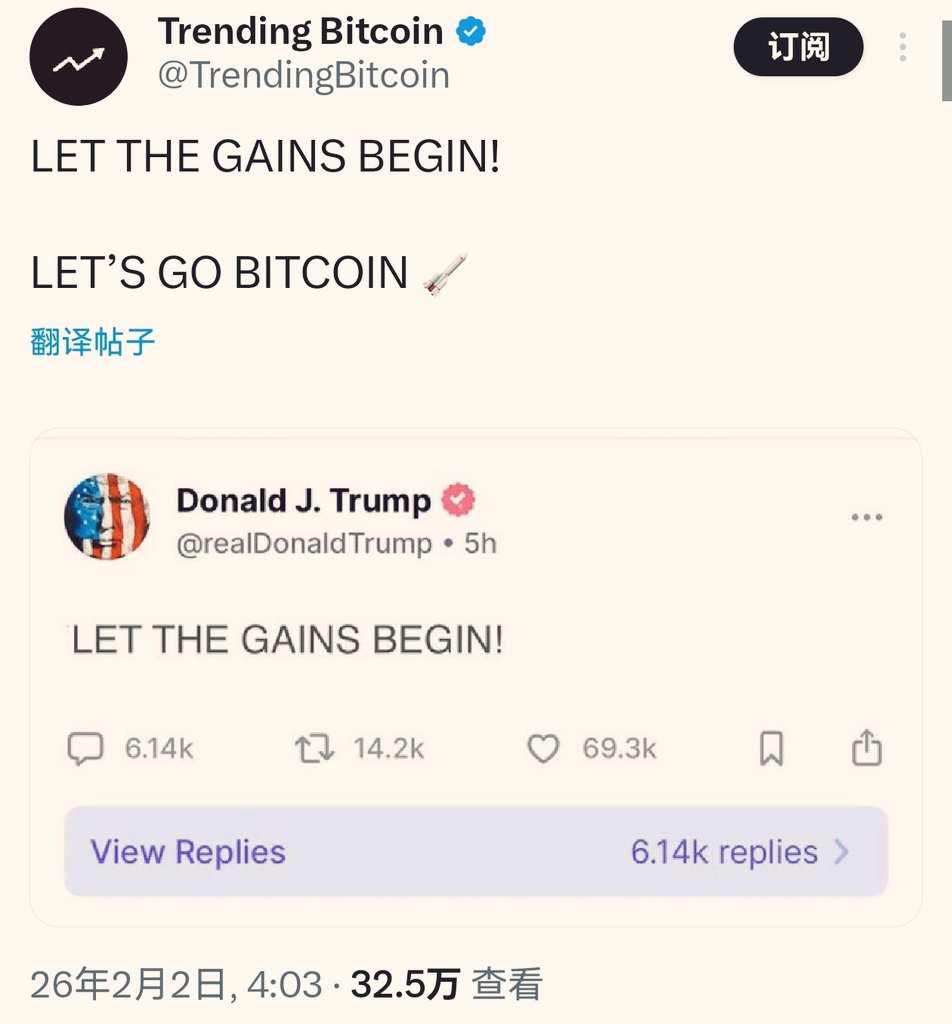
Task: Visit the Trending Bitcoin account name
Action: [x=300, y=32]
